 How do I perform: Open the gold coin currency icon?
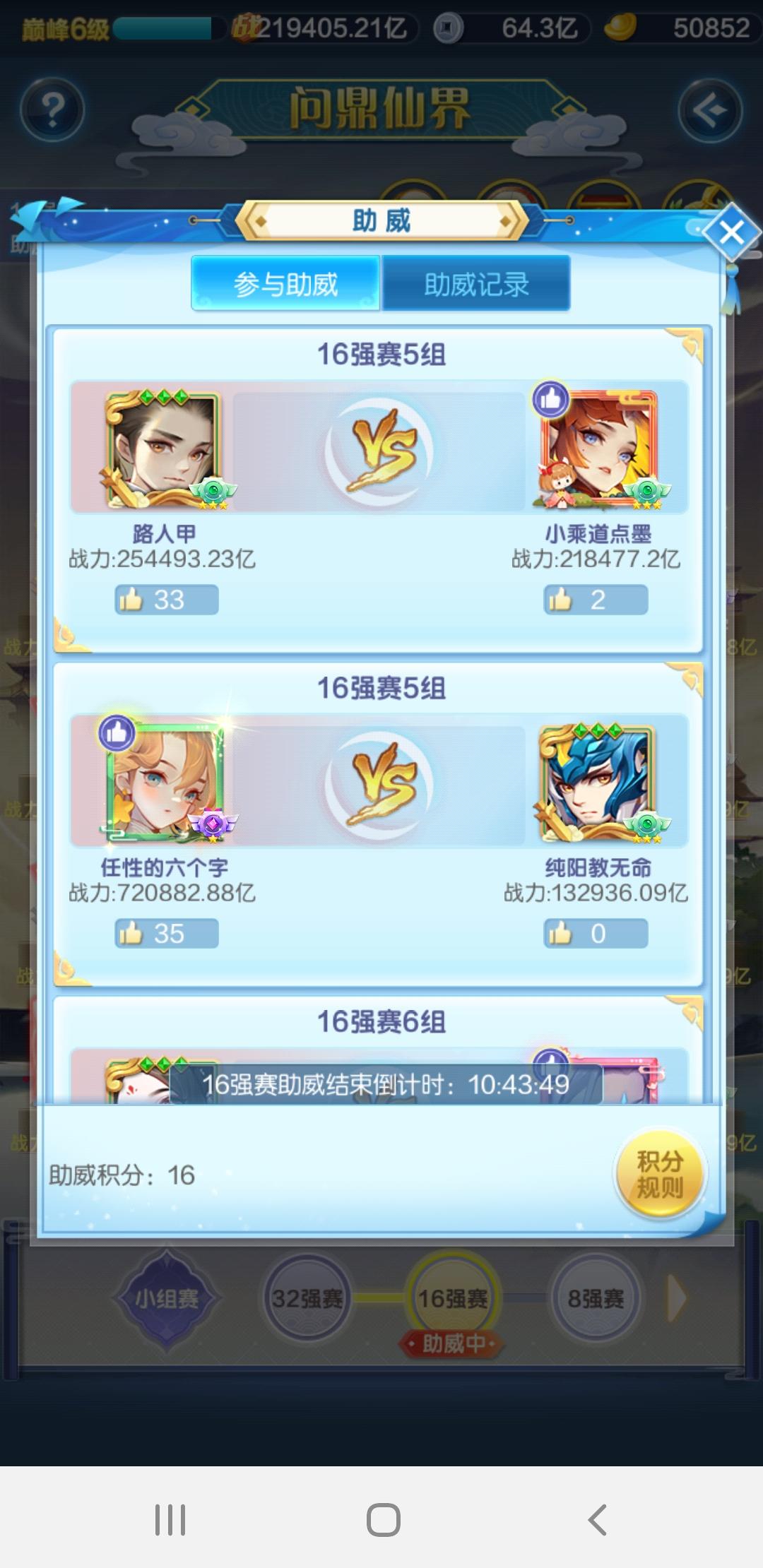(622, 28)
